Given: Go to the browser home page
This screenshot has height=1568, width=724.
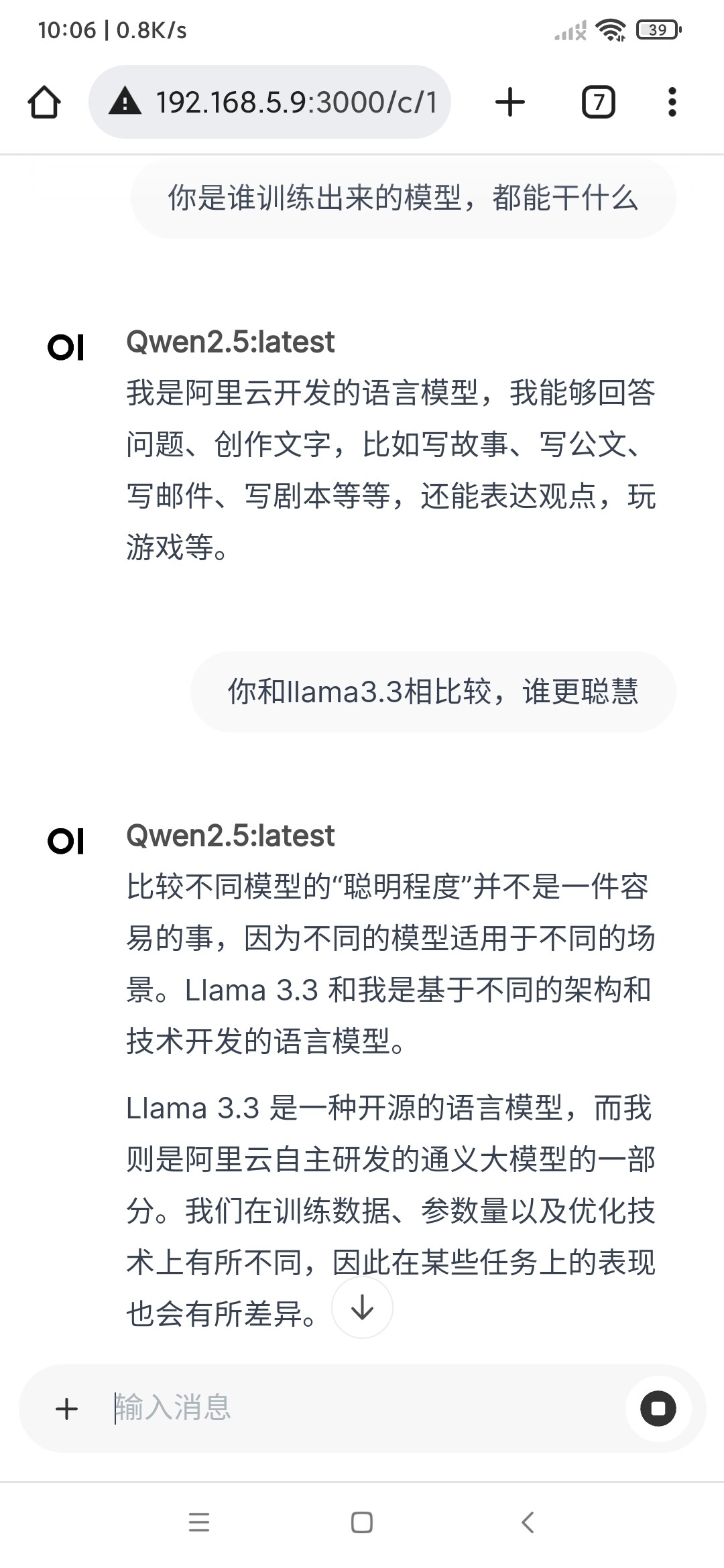Looking at the screenshot, I should (x=44, y=103).
